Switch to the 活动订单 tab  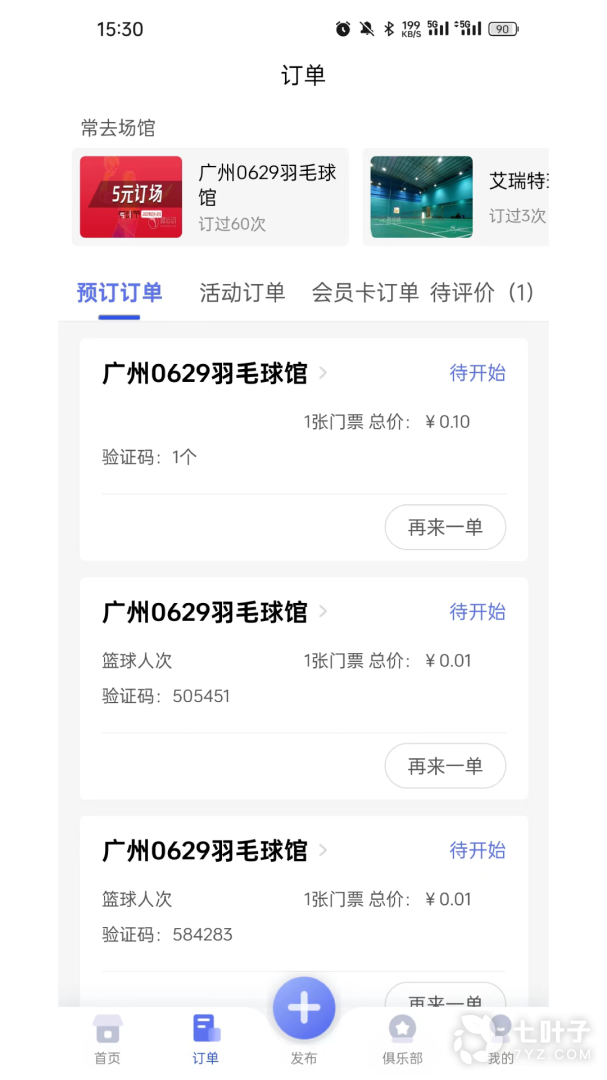click(242, 293)
